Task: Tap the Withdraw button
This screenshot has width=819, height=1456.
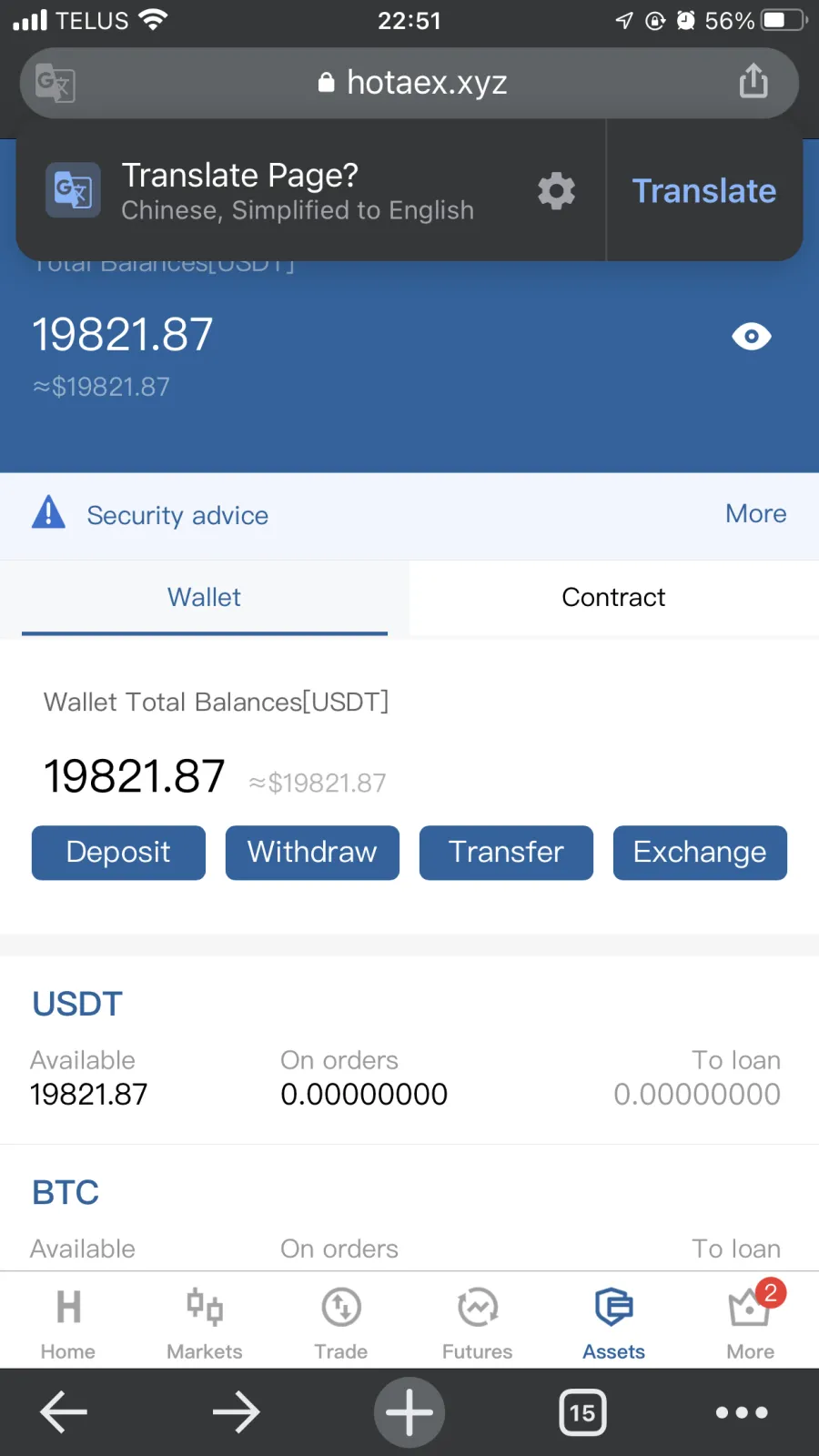Action: 312,853
